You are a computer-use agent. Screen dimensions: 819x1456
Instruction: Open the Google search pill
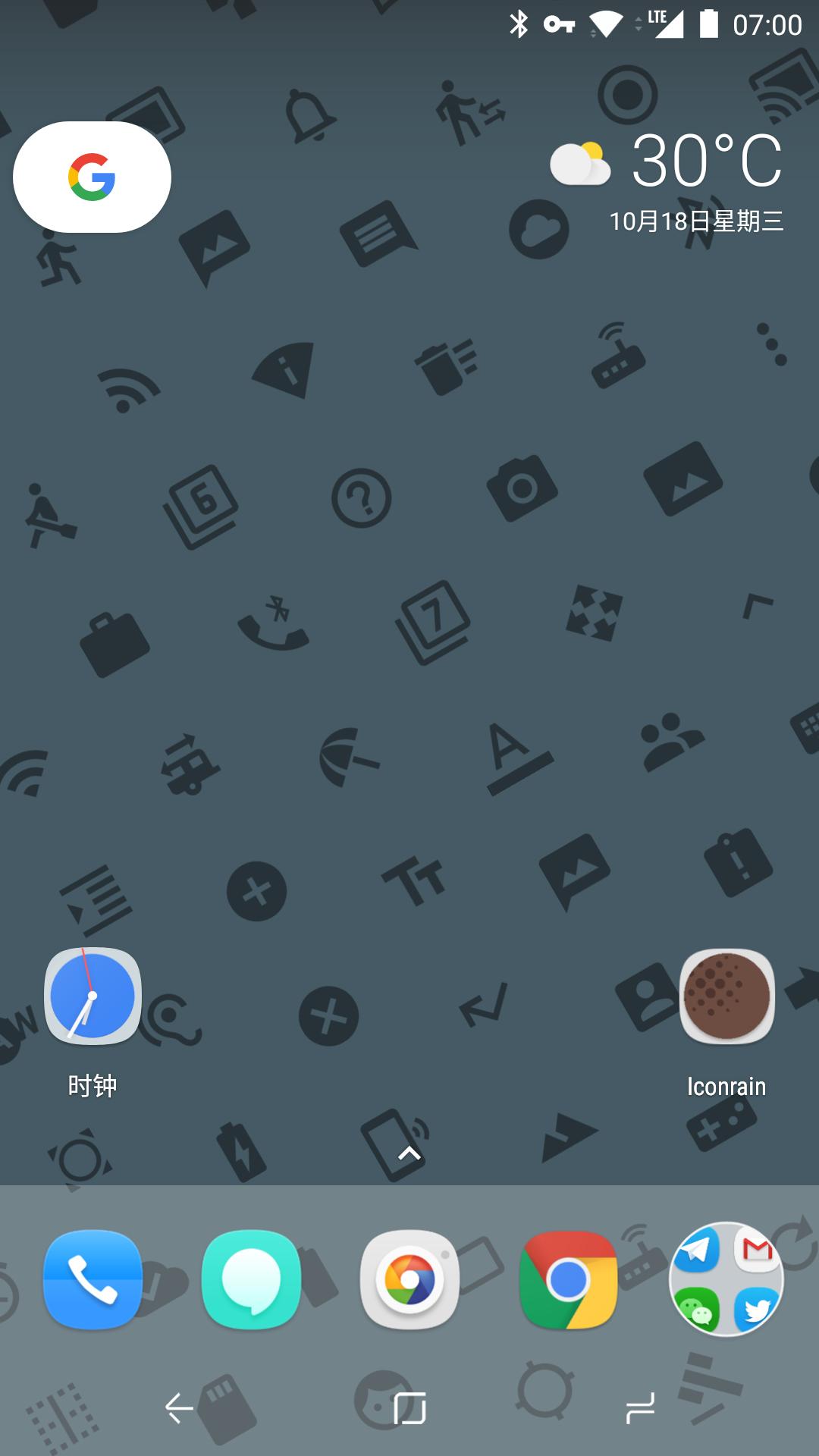[x=92, y=177]
